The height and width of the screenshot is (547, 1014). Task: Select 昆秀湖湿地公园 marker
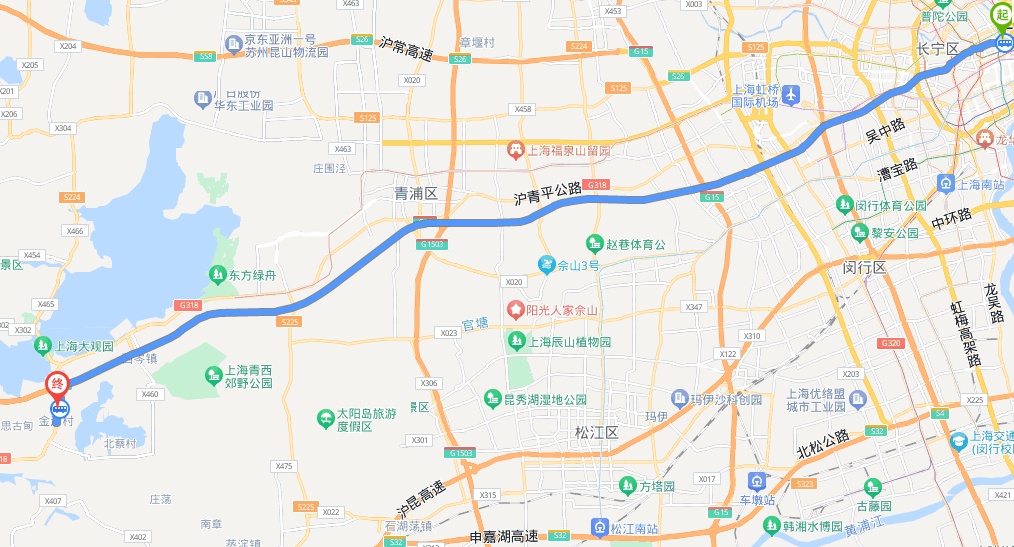click(492, 398)
